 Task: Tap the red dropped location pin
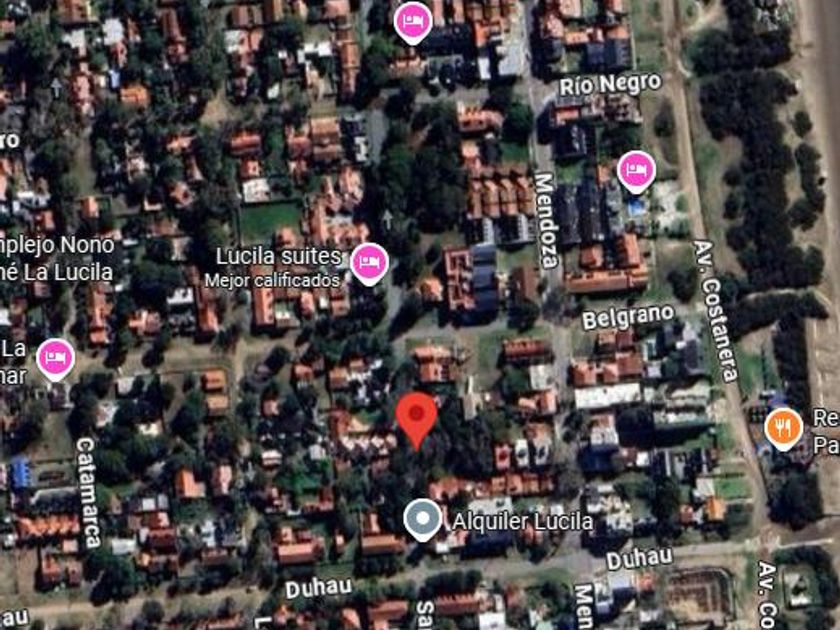click(417, 420)
